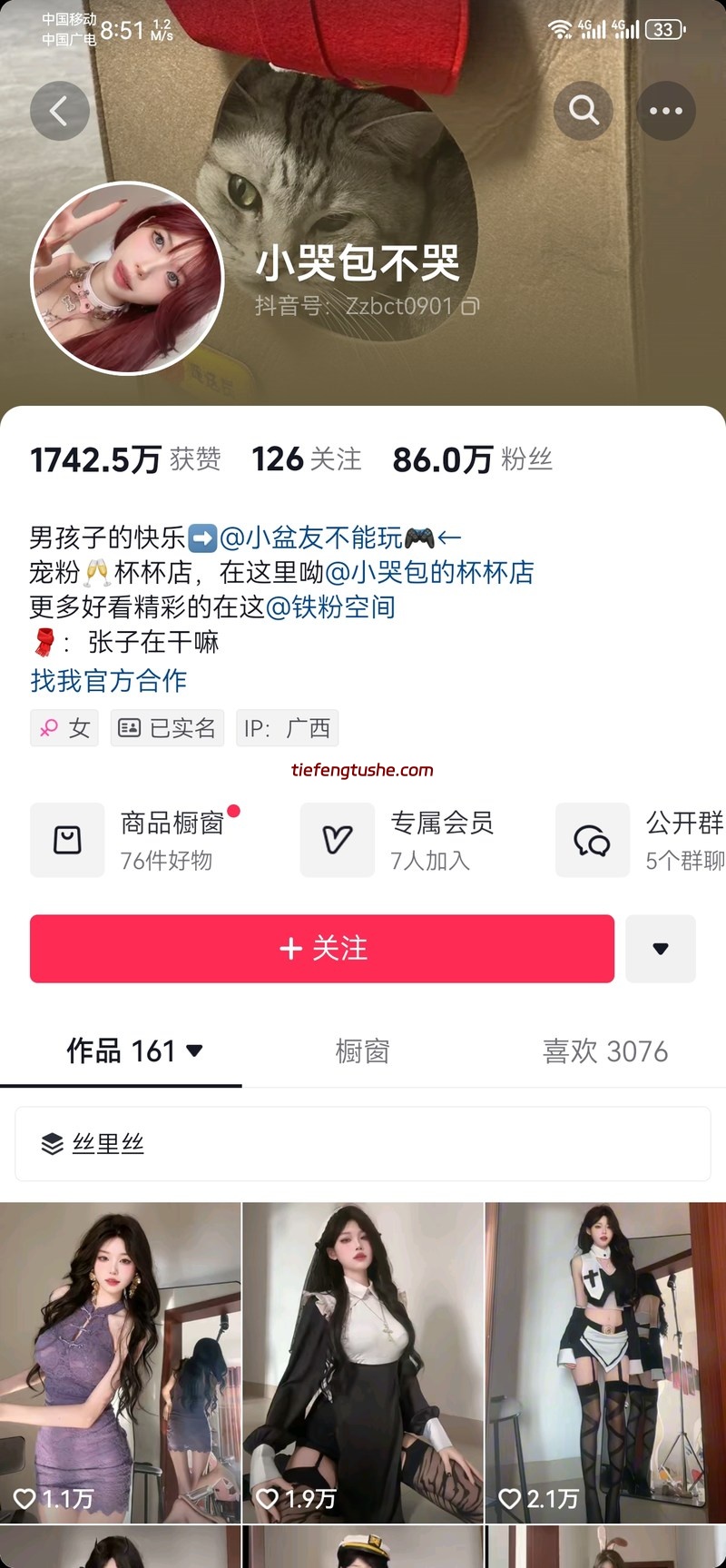Tap the three-dot more options icon
Screen dimensions: 726x1568
(x=666, y=110)
